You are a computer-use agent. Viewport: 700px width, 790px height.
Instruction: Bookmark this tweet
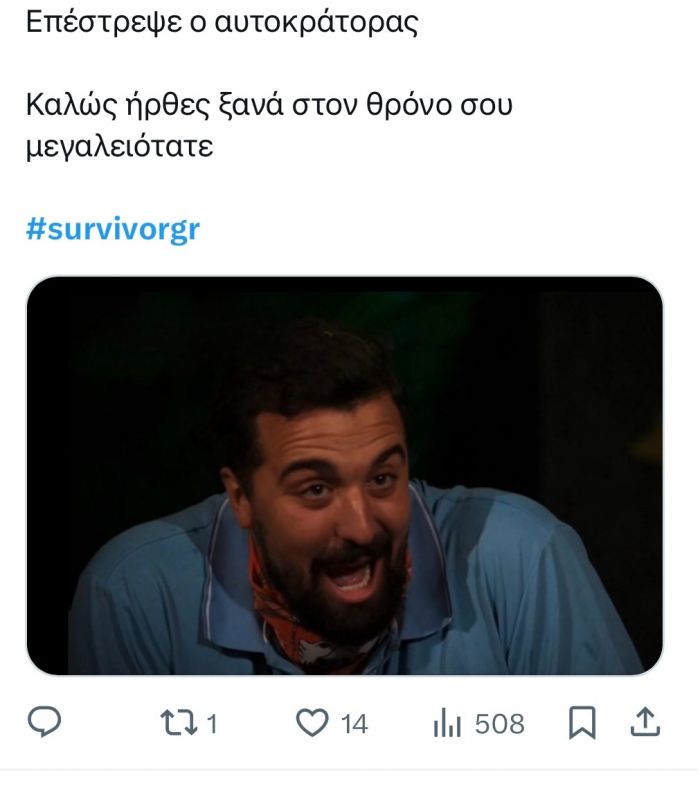coord(582,723)
